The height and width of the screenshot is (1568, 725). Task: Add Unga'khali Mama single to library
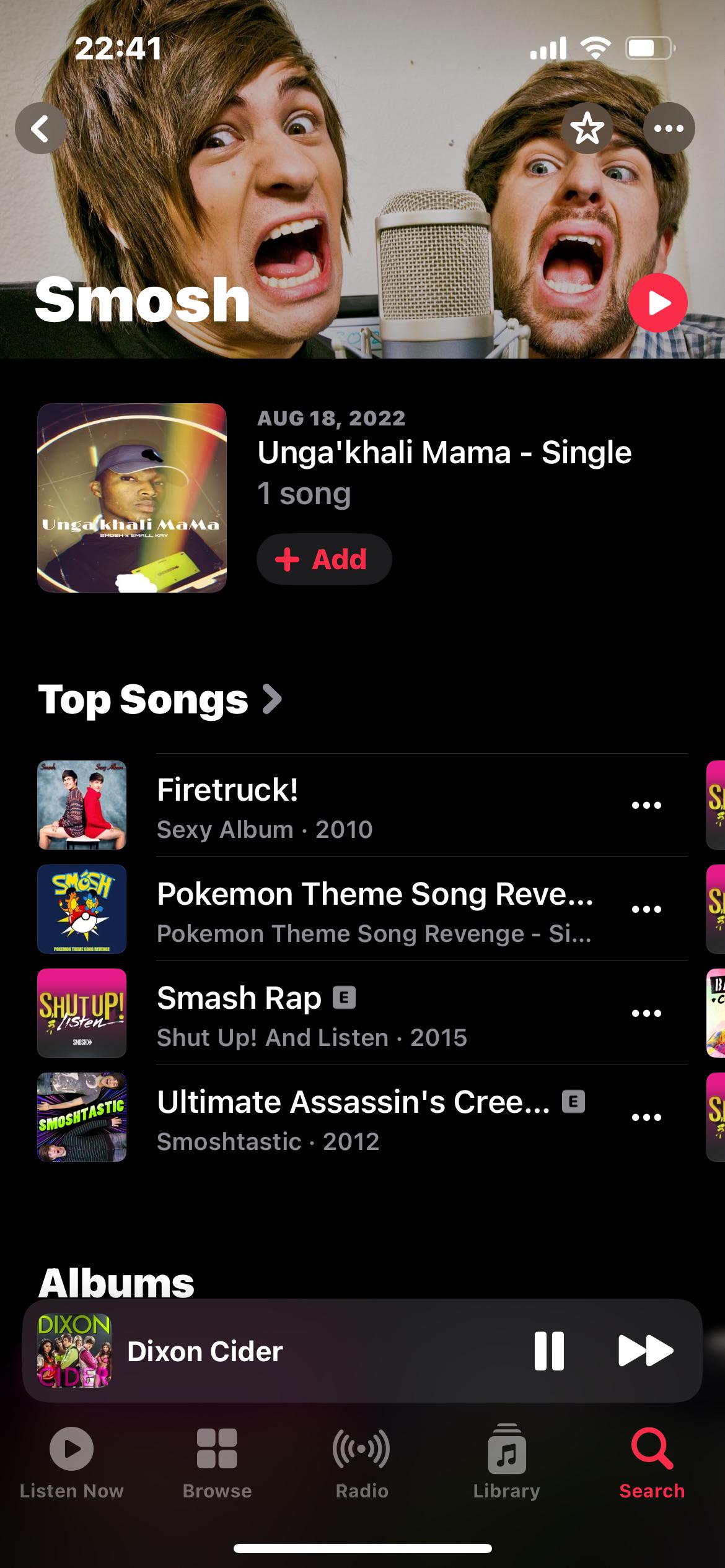(323, 559)
